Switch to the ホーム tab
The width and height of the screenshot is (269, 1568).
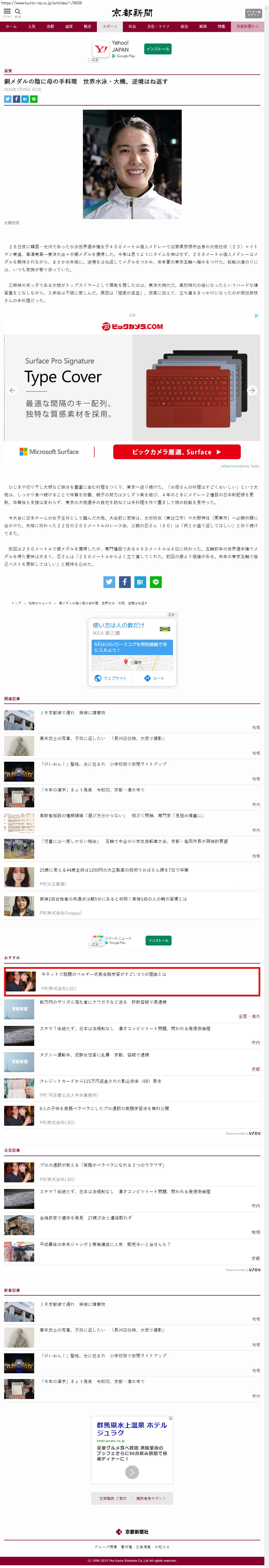pos(11,27)
